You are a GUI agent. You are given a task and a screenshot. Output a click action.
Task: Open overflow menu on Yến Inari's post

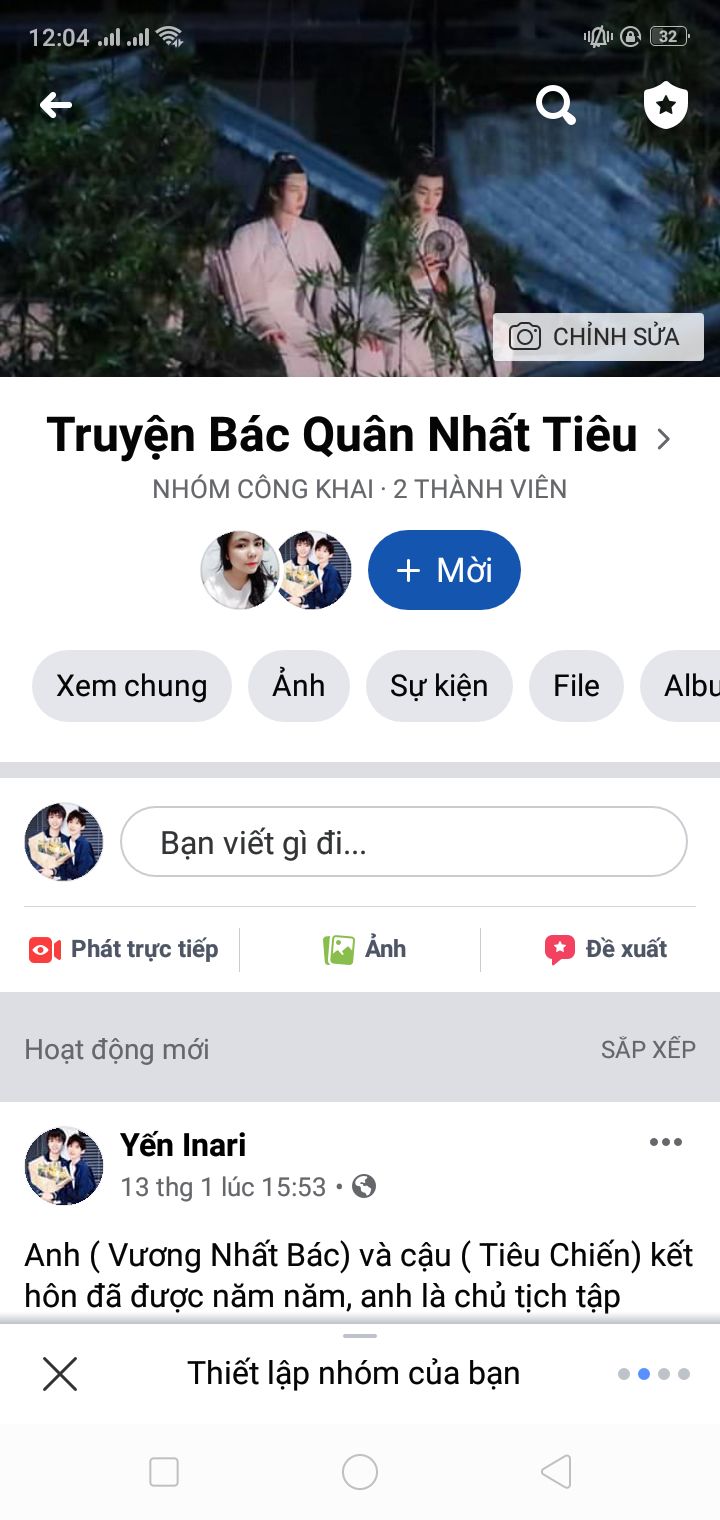coord(665,1143)
